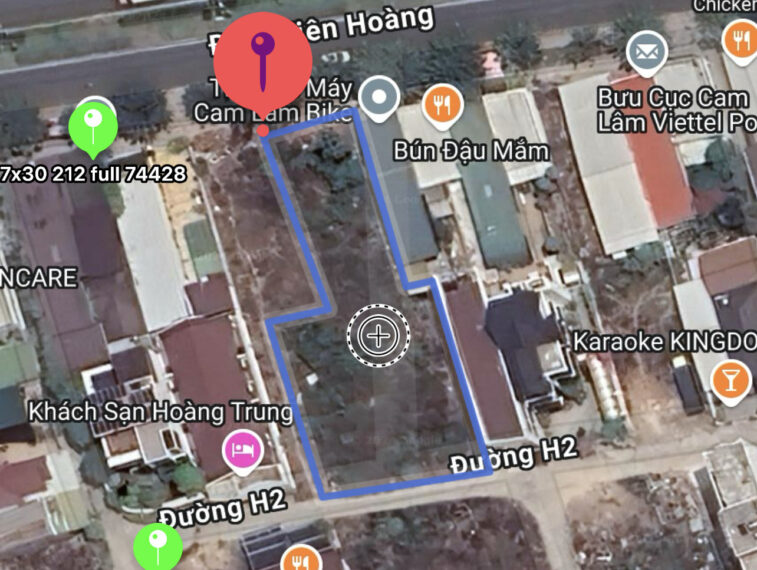Tap the Karaoke Kingdom bar marker
Screen dimensions: 757x570
click(731, 378)
